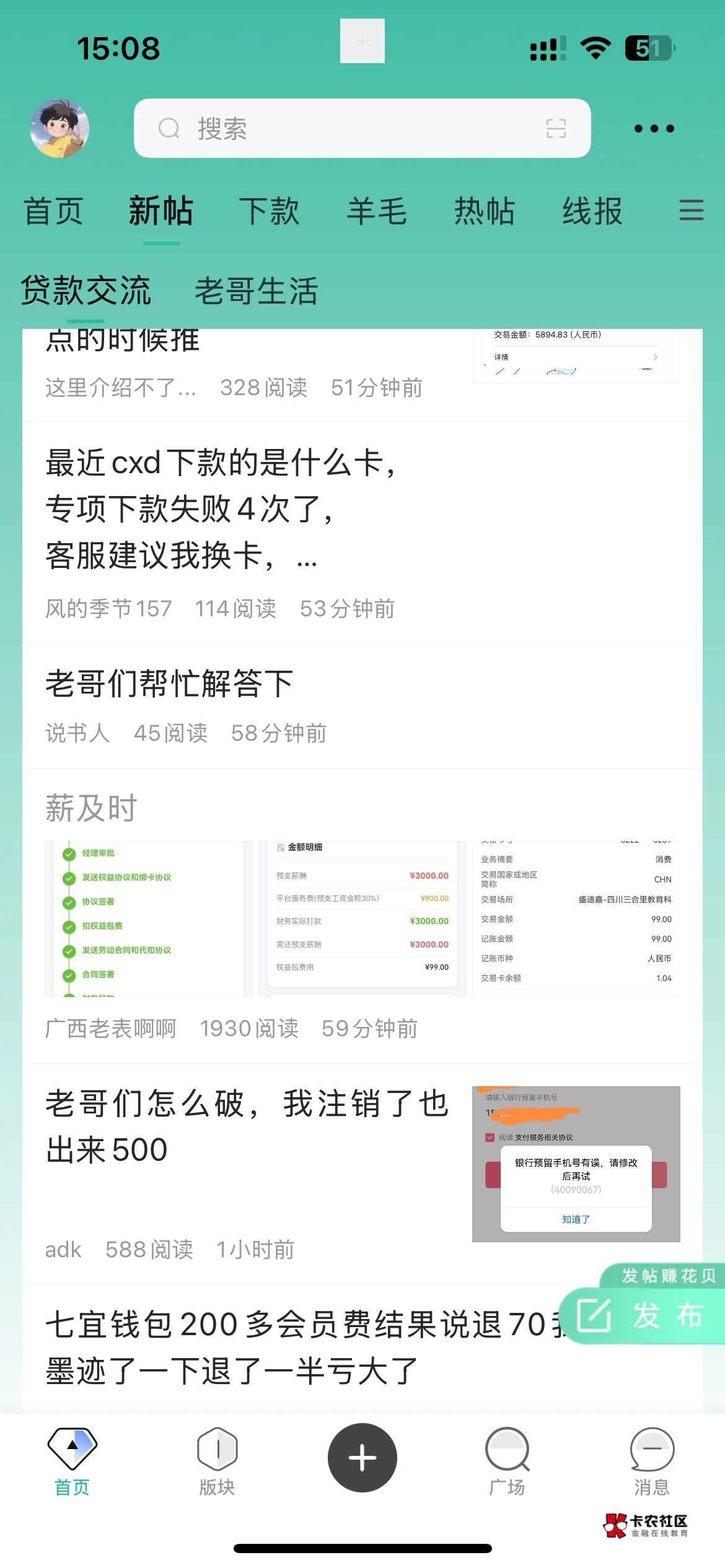
Task: Open the scan icon in search bar
Action: 556,128
